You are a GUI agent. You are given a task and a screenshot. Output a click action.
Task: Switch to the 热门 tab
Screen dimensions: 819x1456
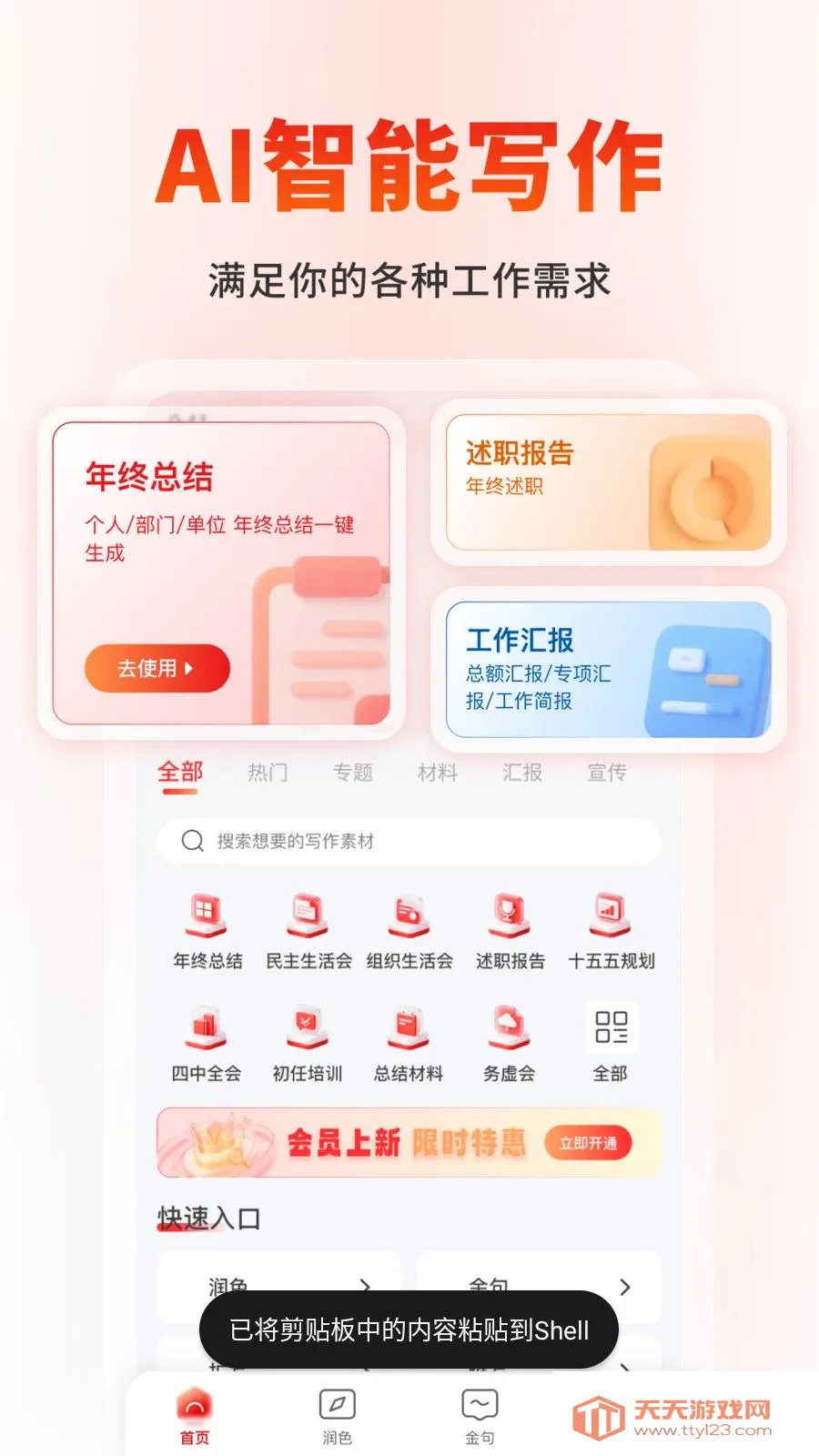click(267, 772)
